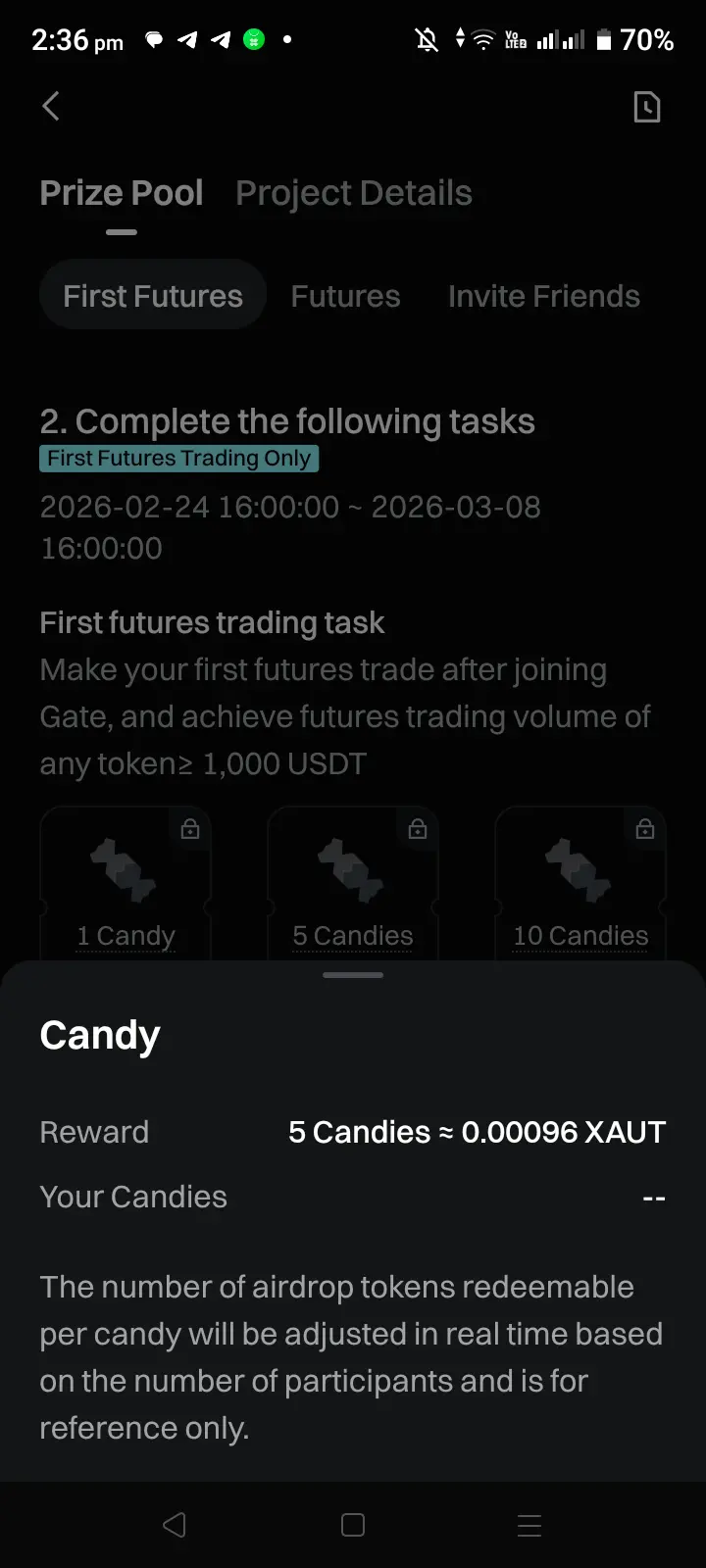706x1568 pixels.
Task: Tap the Candy sheet drag handle
Action: [353, 975]
